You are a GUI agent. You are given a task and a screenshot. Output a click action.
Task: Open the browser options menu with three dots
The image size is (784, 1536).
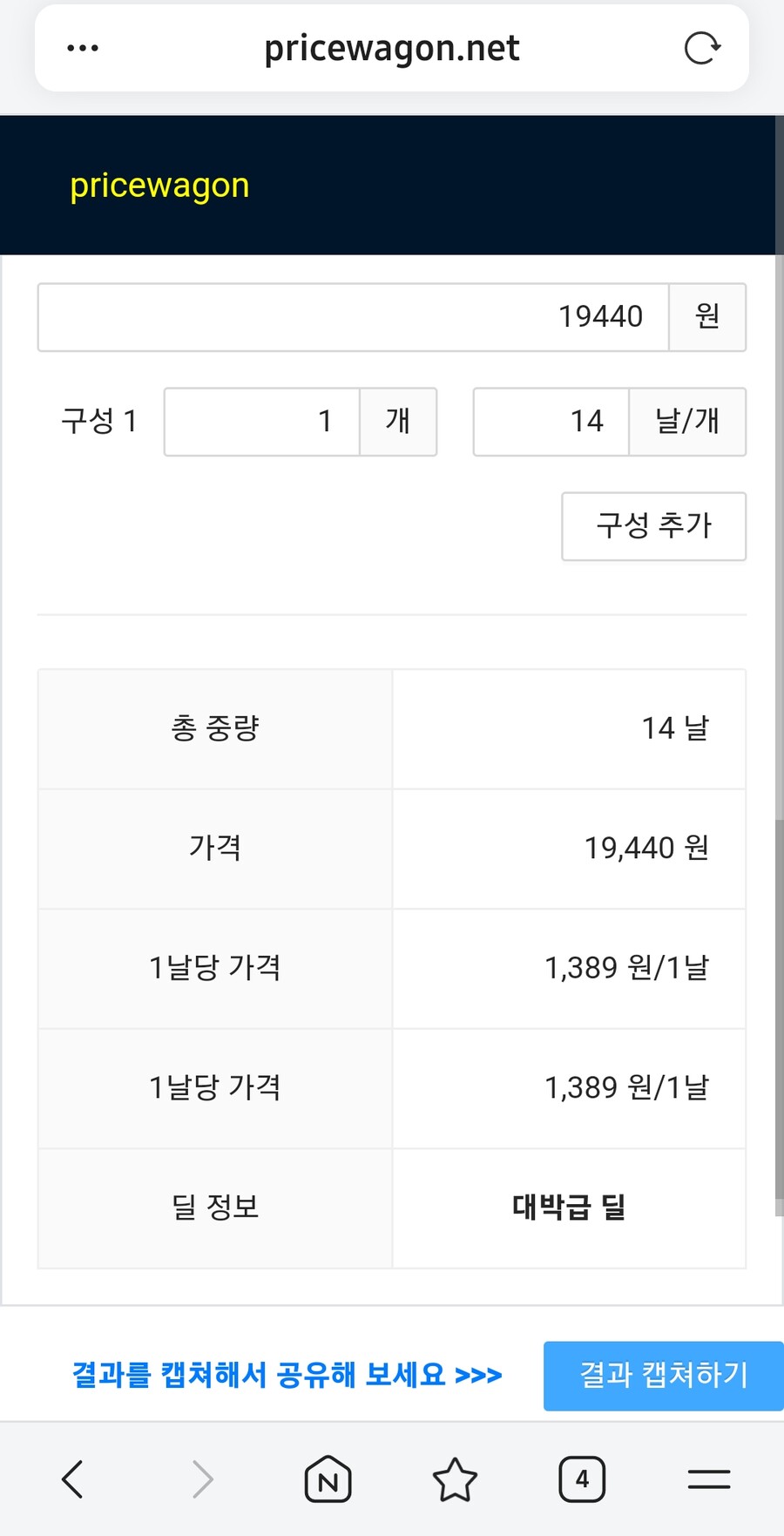(x=82, y=48)
